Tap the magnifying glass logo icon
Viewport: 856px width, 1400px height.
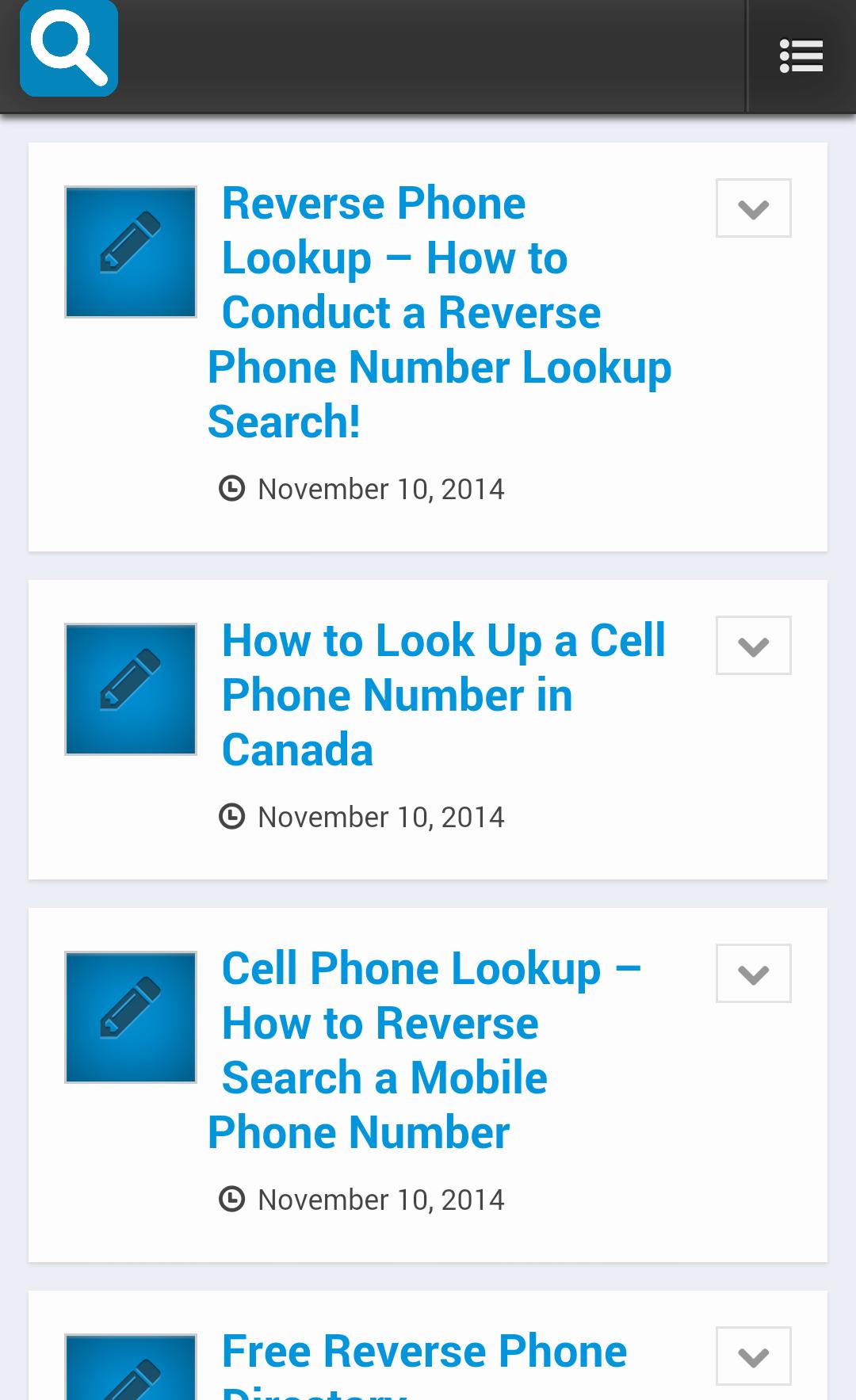click(69, 49)
